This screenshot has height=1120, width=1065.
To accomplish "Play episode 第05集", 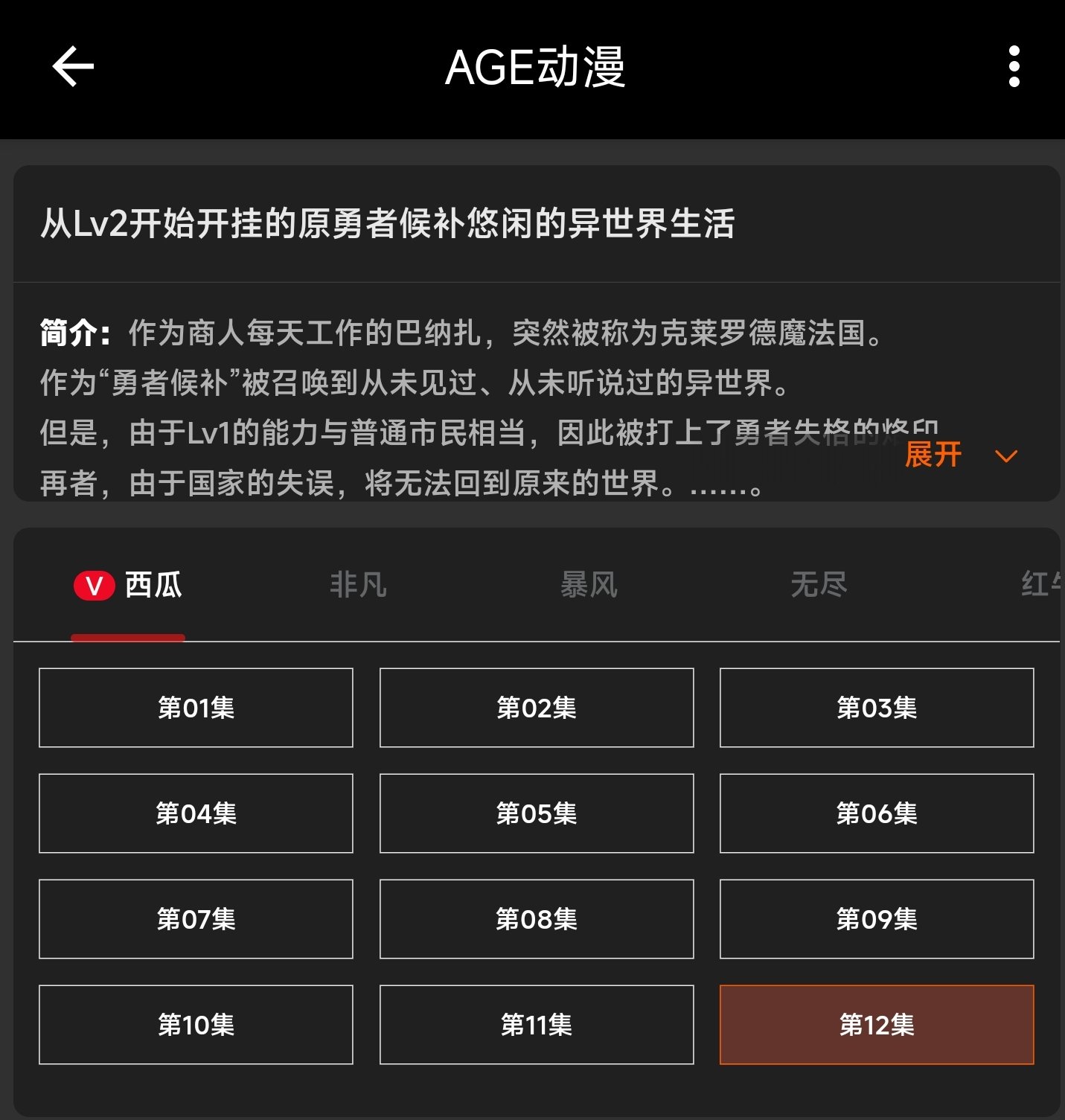I will [x=537, y=813].
